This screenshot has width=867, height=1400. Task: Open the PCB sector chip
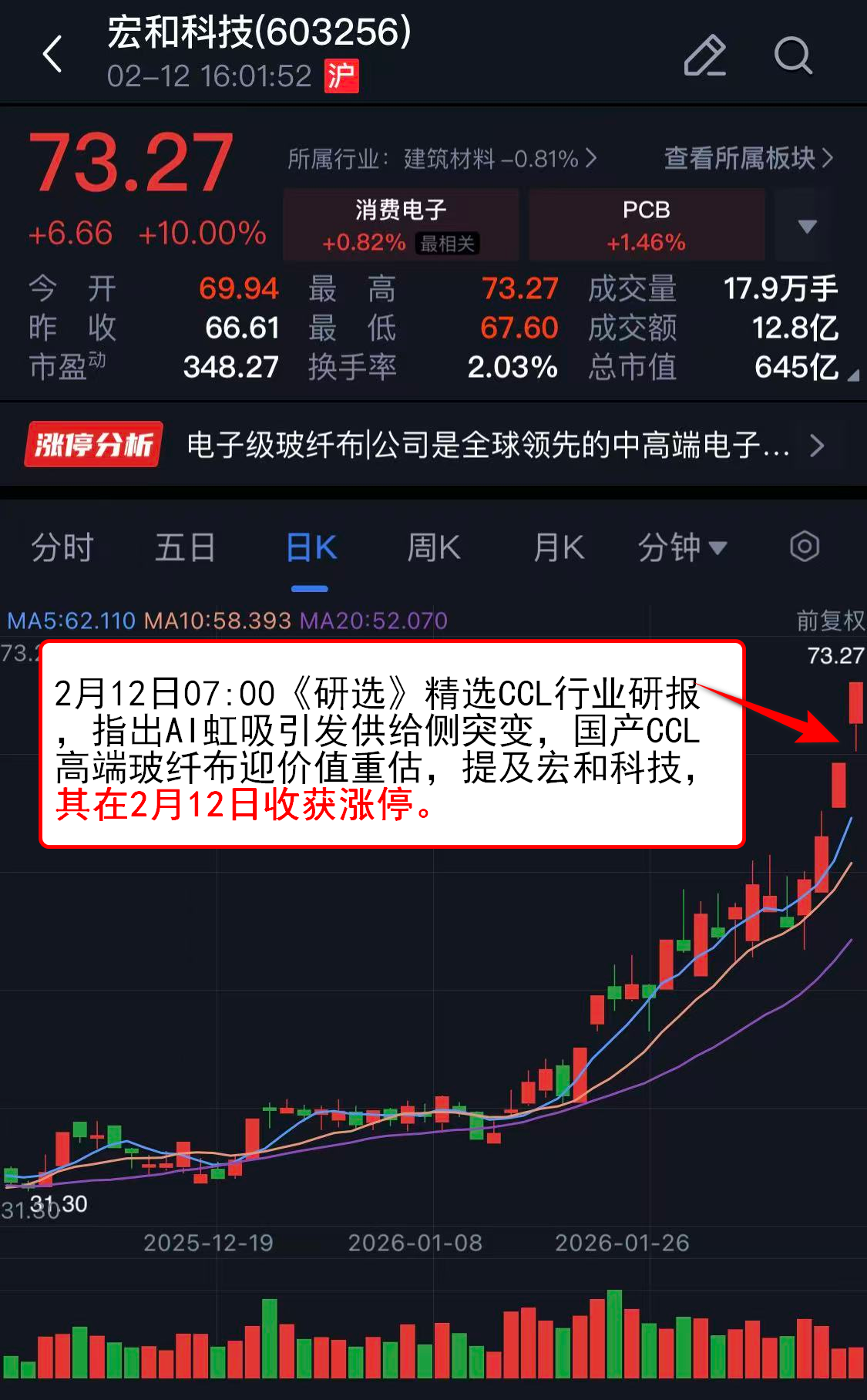tap(646, 225)
